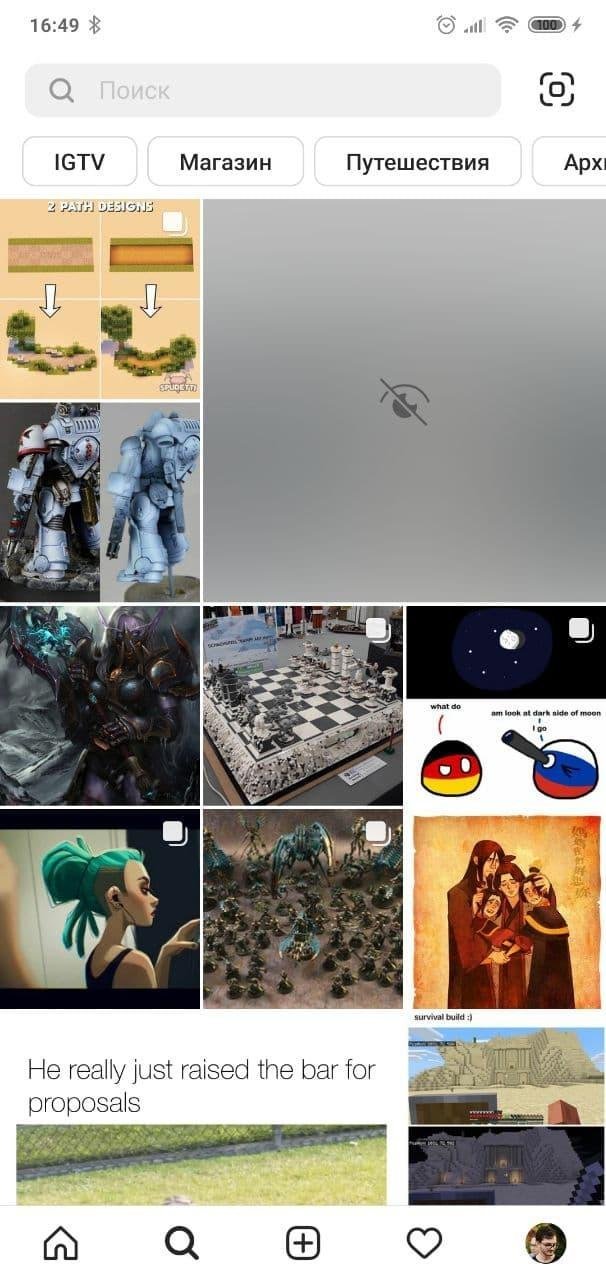Open the chess board photo post
The width and height of the screenshot is (606, 1280).
coord(302,704)
